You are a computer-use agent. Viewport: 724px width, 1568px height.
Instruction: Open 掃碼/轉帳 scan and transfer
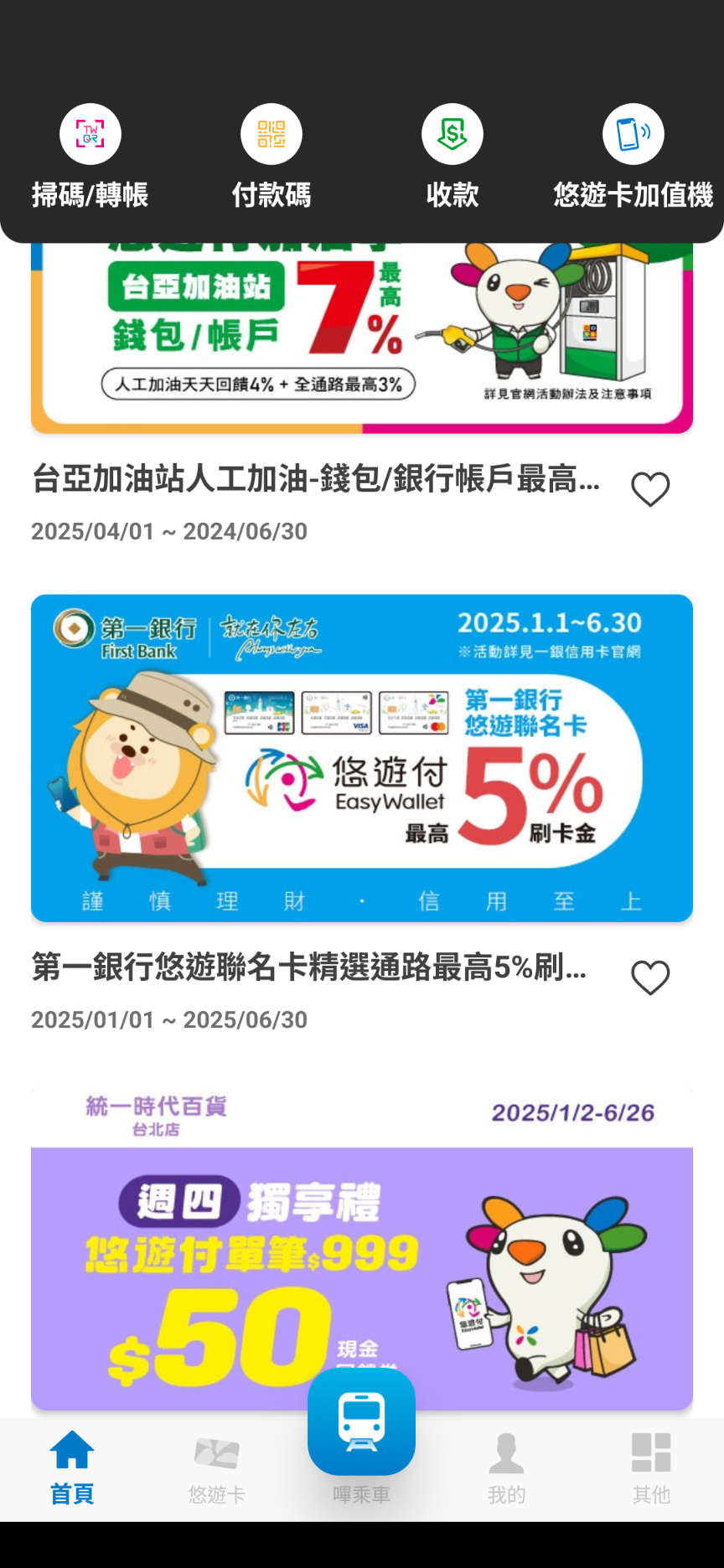90,156
